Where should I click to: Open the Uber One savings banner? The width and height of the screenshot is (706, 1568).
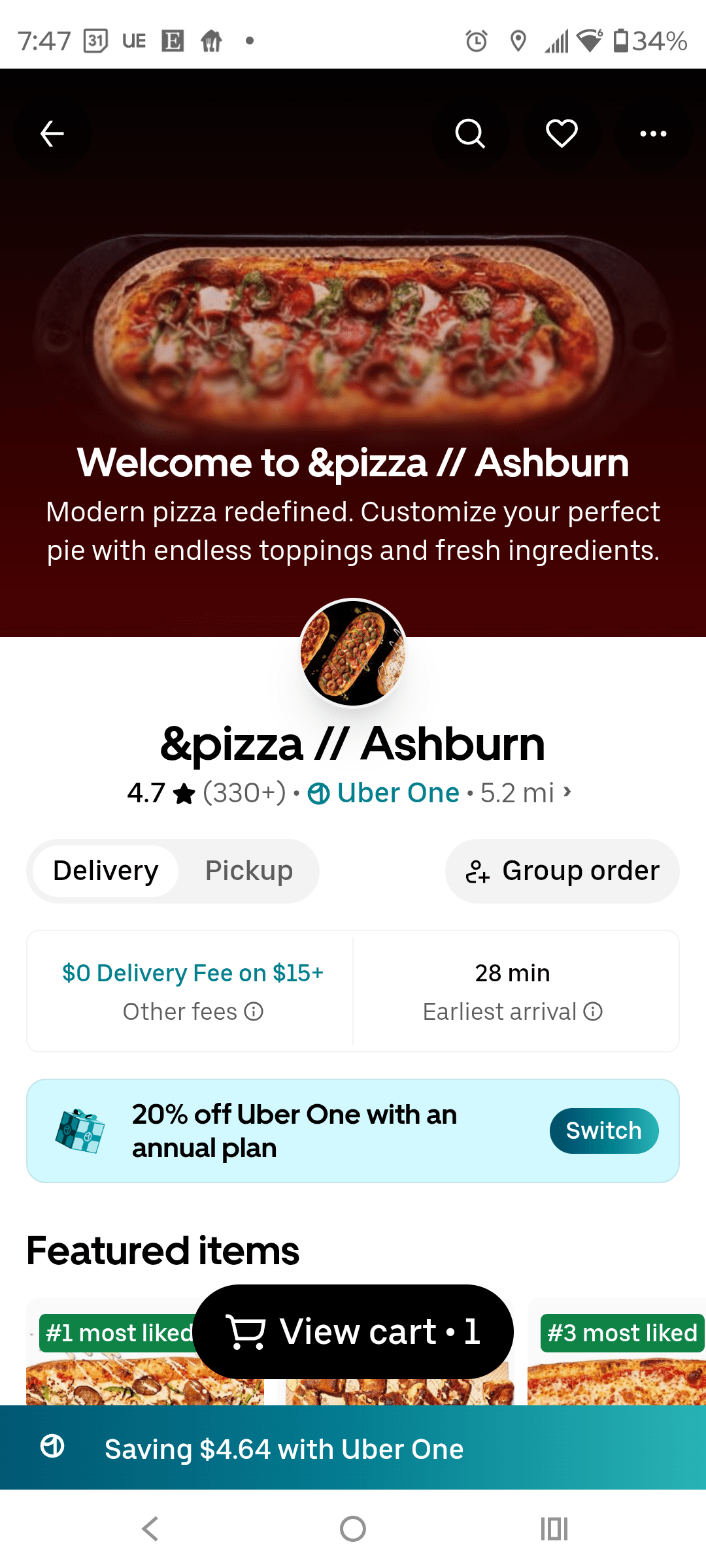click(353, 1448)
